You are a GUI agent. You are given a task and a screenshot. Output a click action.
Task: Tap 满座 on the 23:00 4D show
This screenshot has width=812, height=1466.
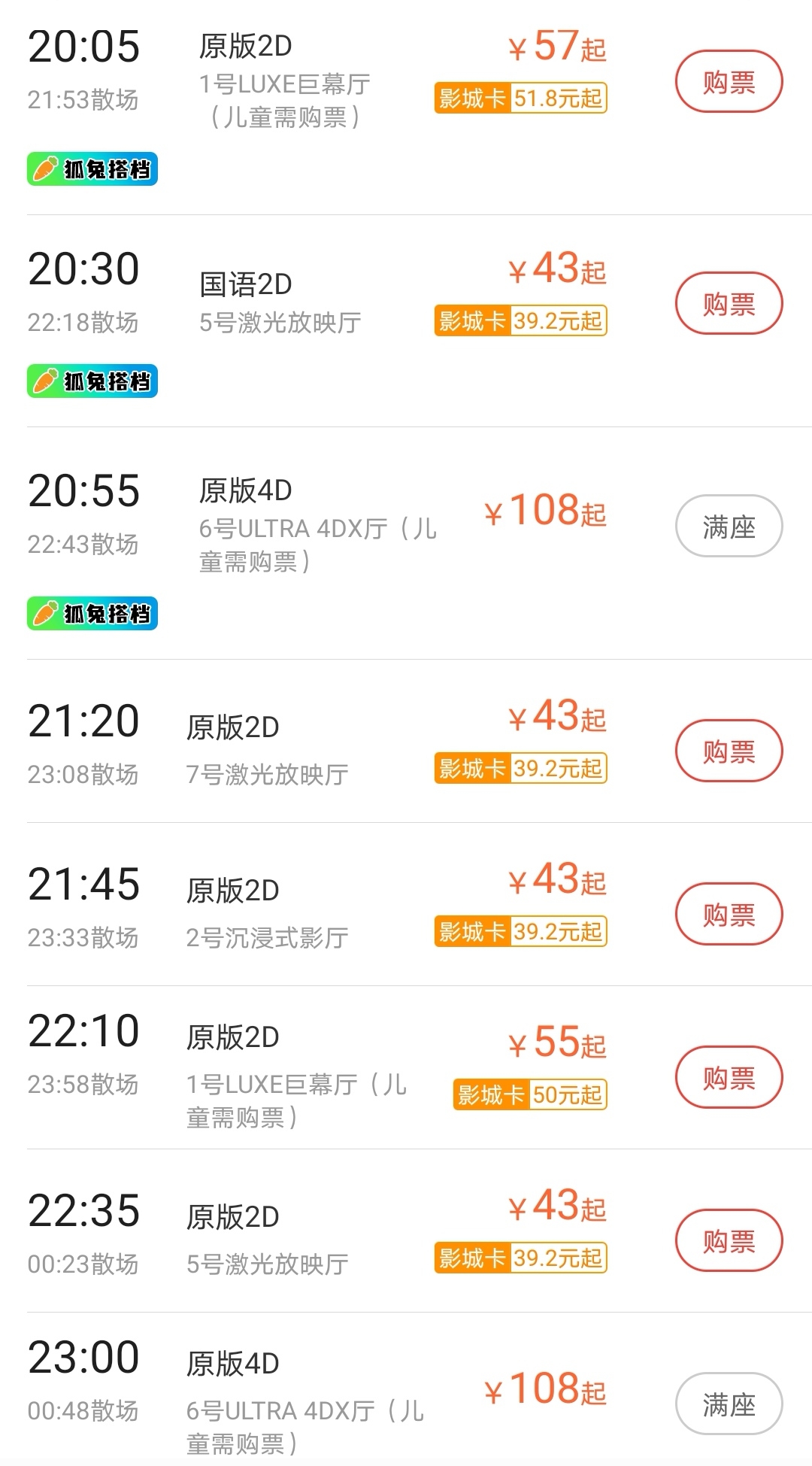(729, 1404)
